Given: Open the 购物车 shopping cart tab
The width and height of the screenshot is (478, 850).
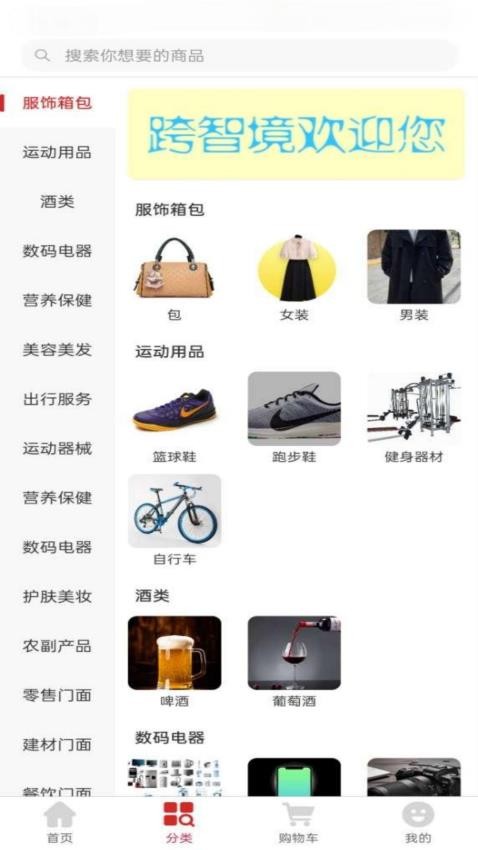Looking at the screenshot, I should [299, 823].
